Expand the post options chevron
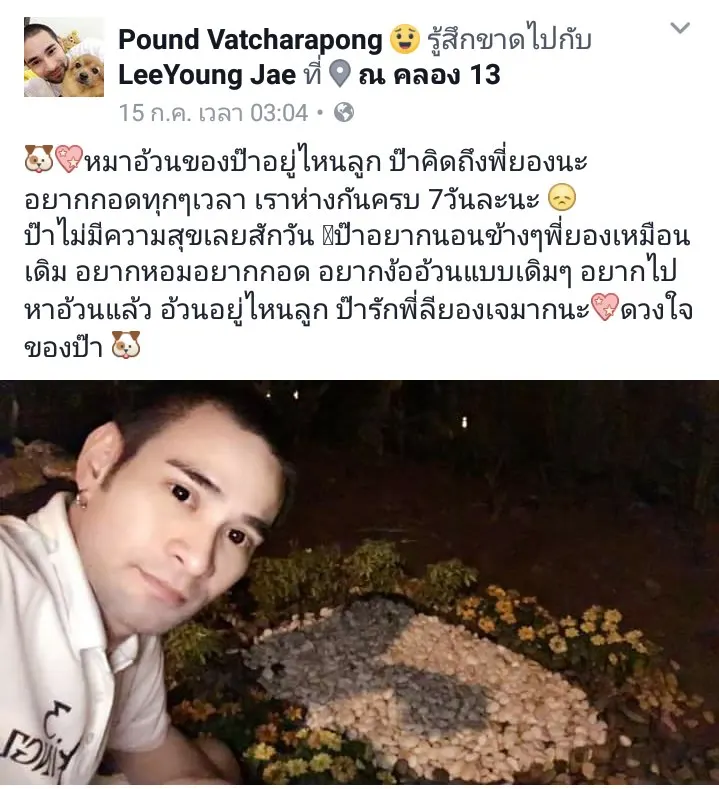 click(681, 28)
